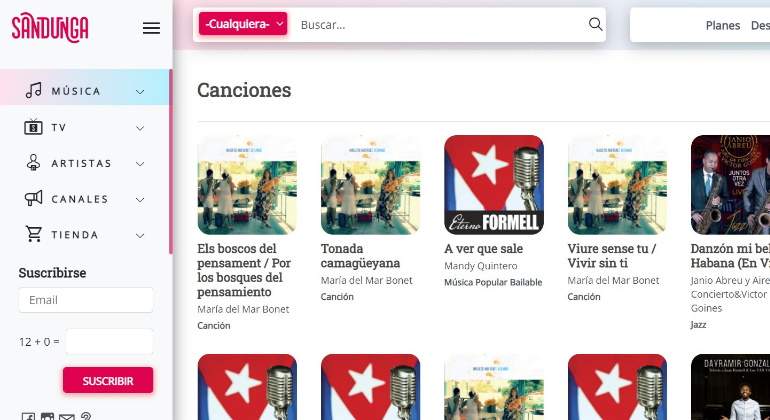Viewport: 770px width, 420px height.
Task: Expand the Artistas menu section
Action: (x=85, y=163)
